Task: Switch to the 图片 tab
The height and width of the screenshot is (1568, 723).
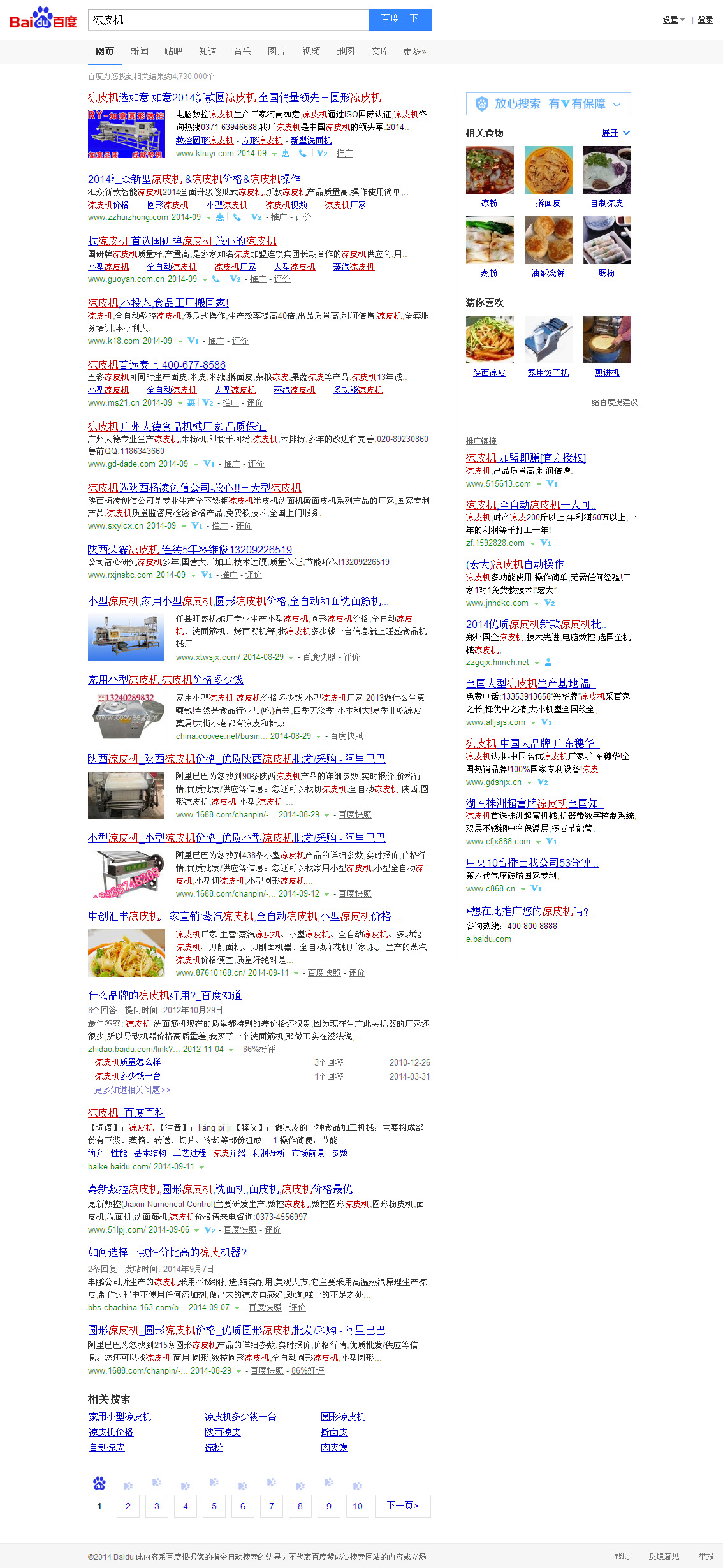Action: (x=277, y=52)
